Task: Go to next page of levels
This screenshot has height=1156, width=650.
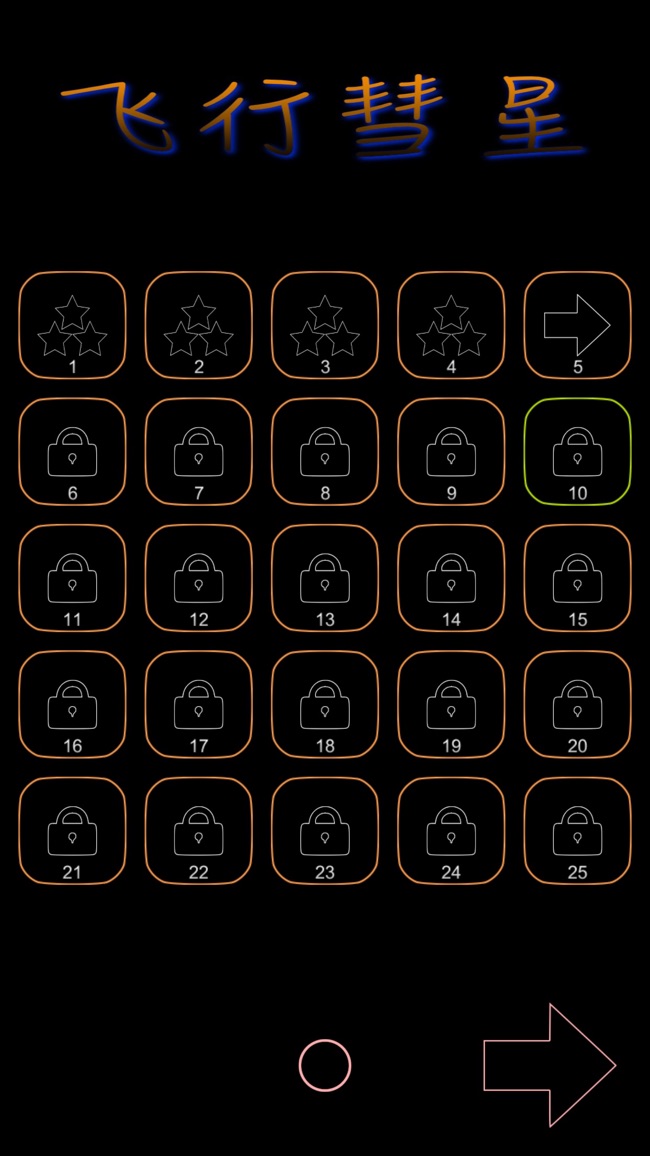Action: click(x=548, y=1065)
